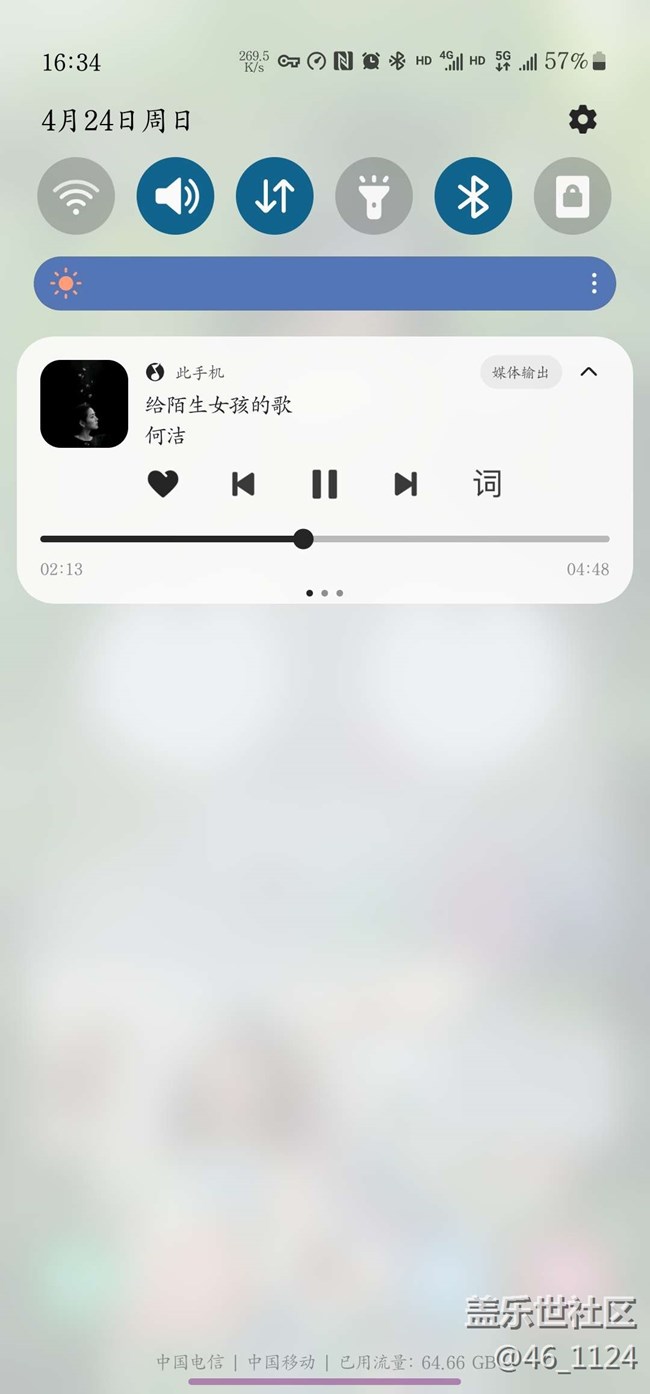Skip to the next track
The image size is (650, 1394).
[405, 485]
